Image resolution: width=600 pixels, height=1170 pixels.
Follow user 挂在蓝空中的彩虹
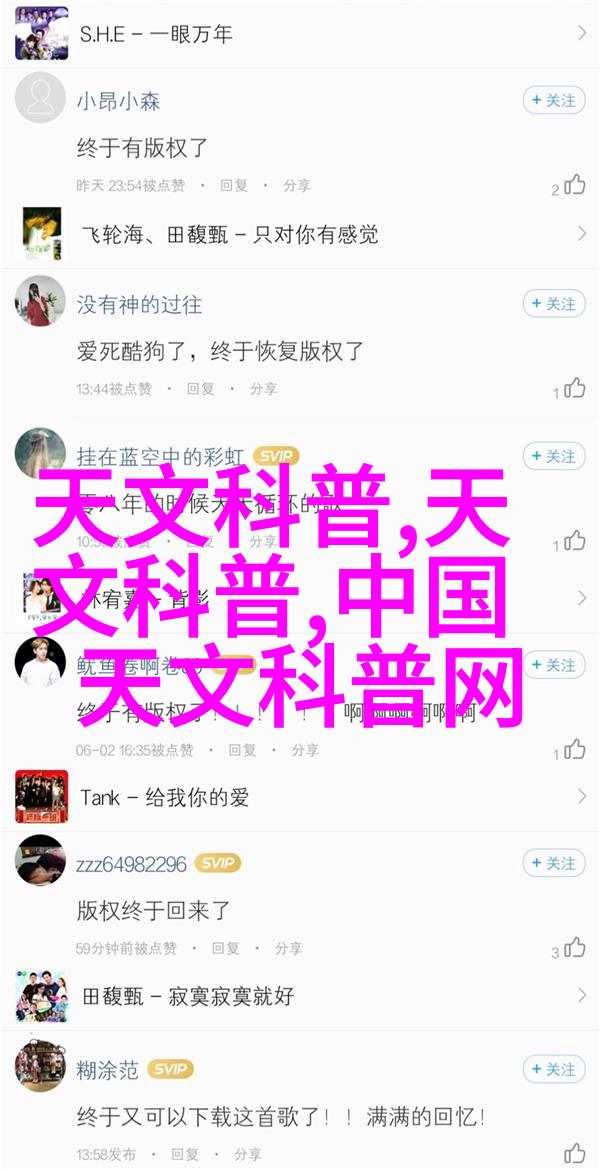coord(554,456)
